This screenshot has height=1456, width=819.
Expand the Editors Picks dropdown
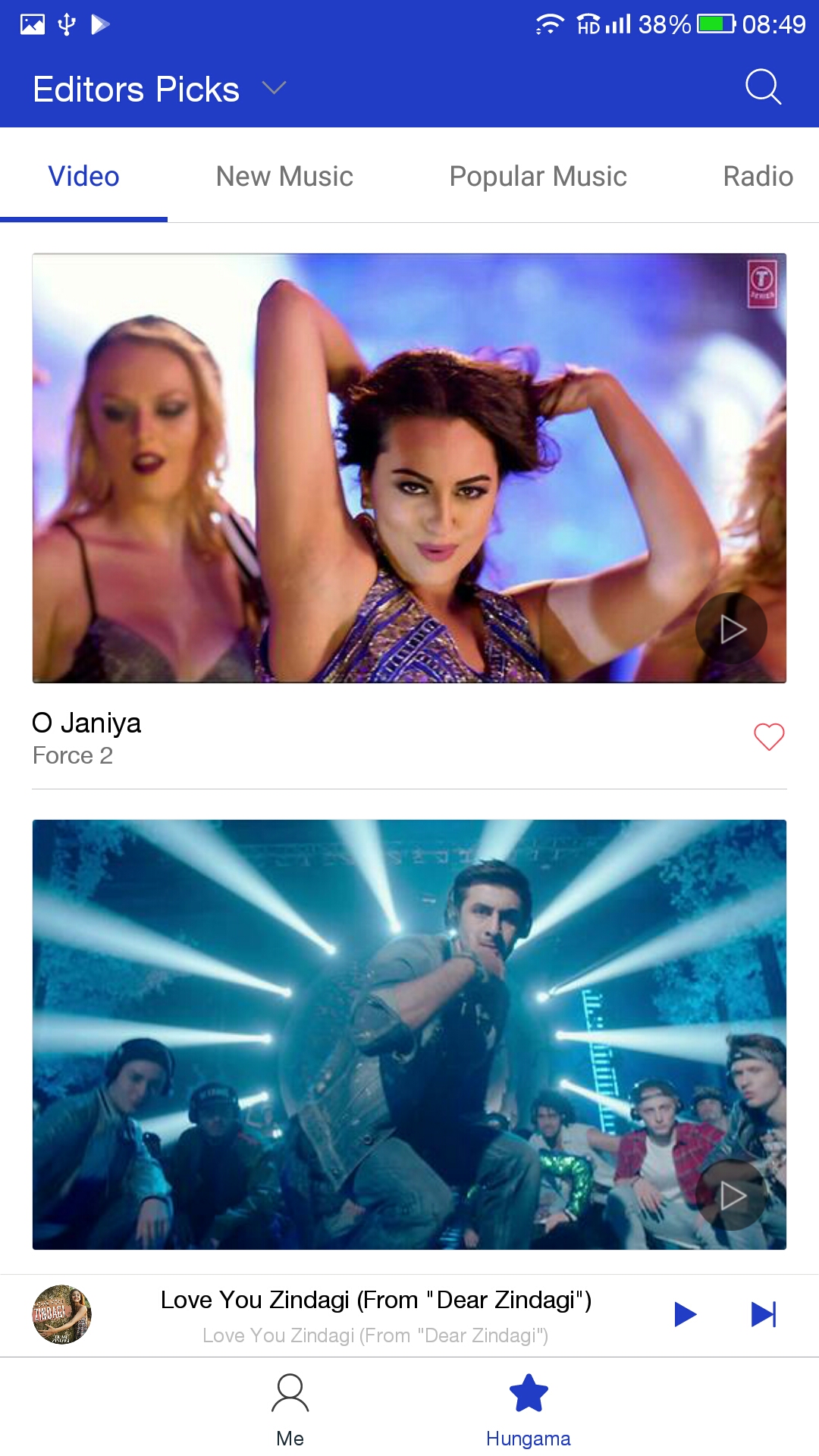point(274,88)
